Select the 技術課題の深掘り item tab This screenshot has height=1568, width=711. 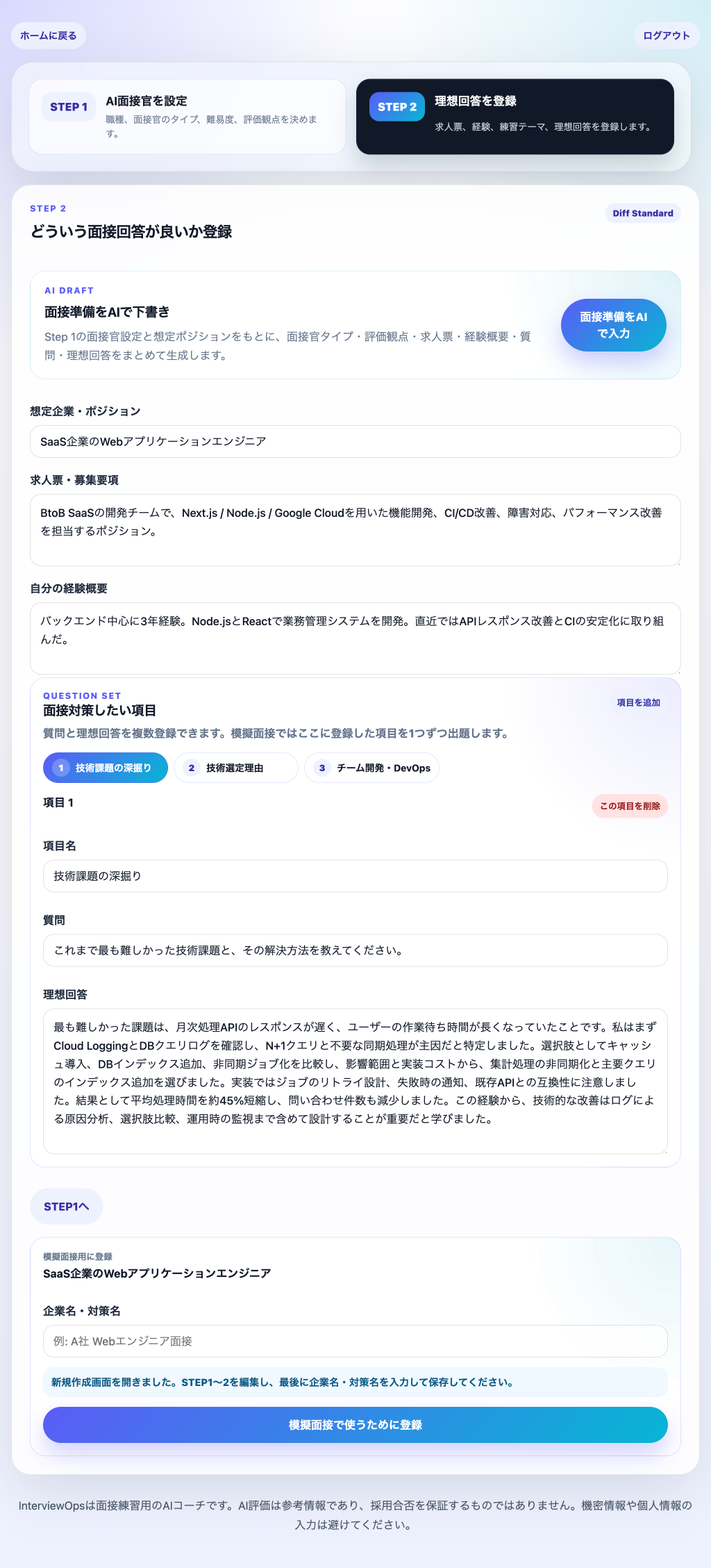(106, 768)
